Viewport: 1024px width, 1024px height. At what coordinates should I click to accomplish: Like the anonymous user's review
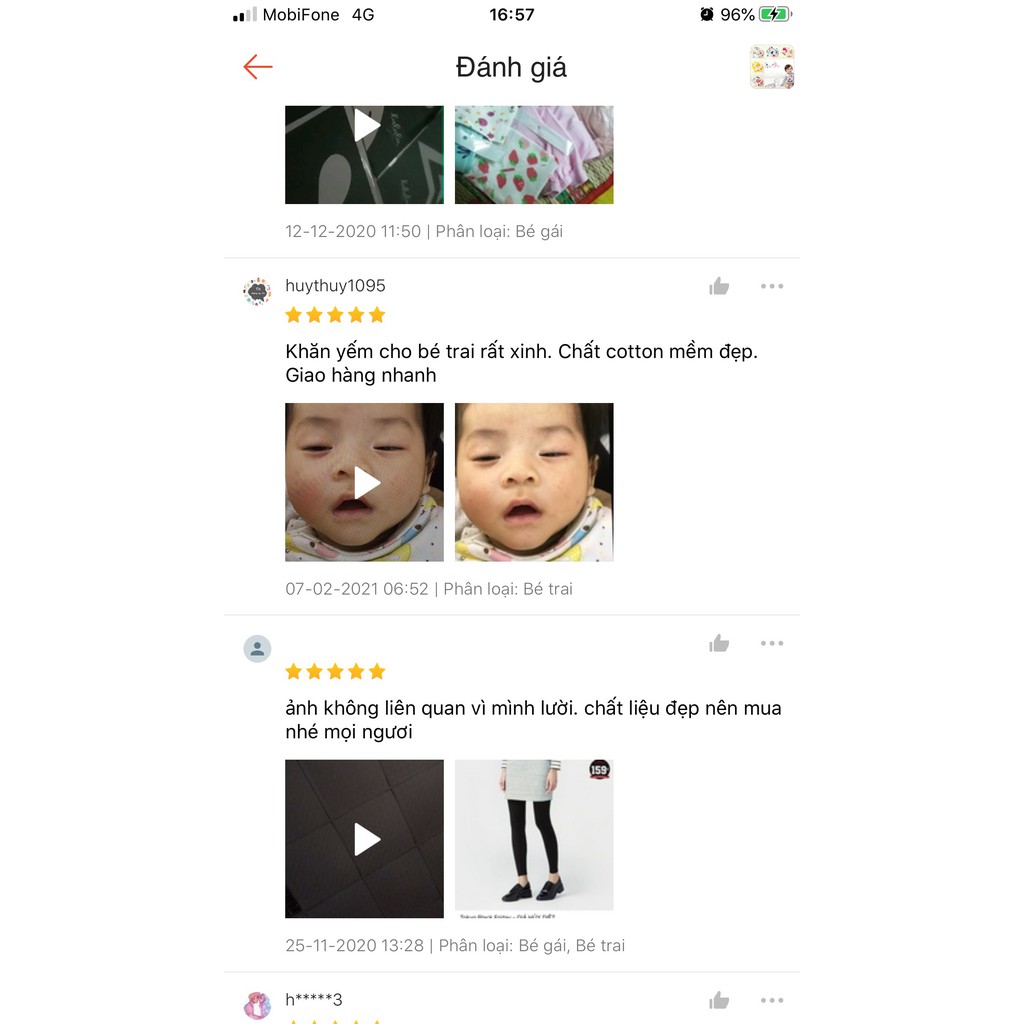719,644
